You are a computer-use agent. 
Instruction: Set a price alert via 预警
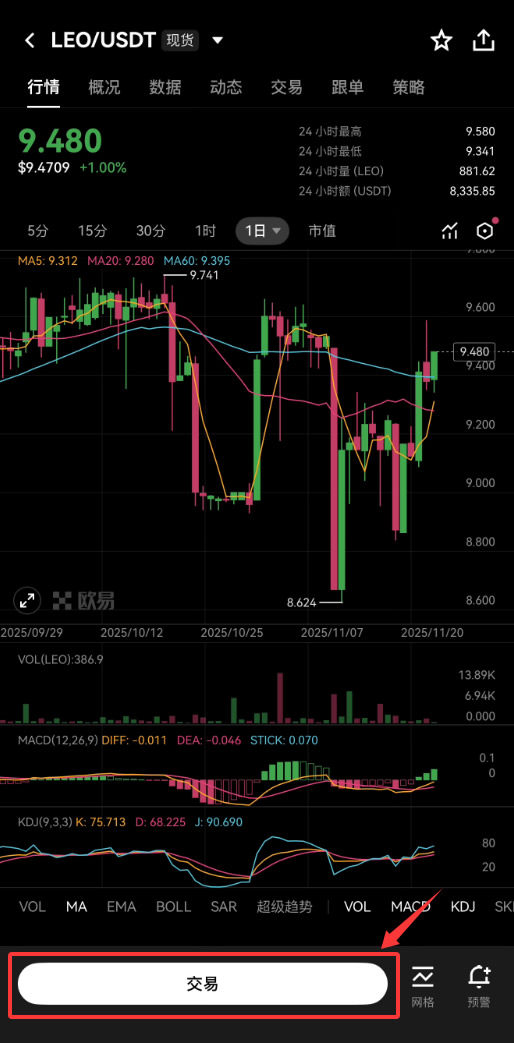click(x=479, y=986)
